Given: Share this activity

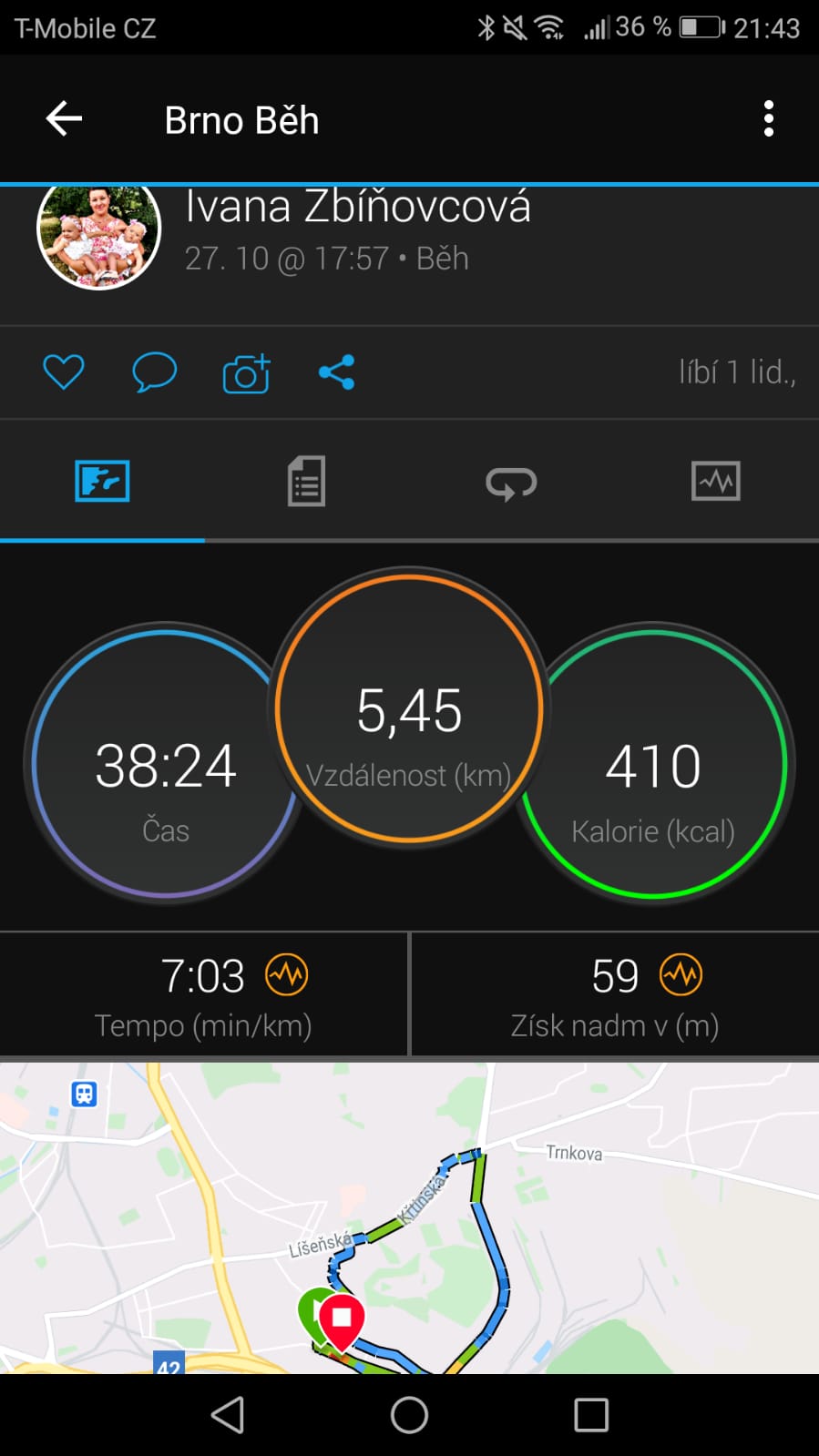Looking at the screenshot, I should [x=337, y=372].
